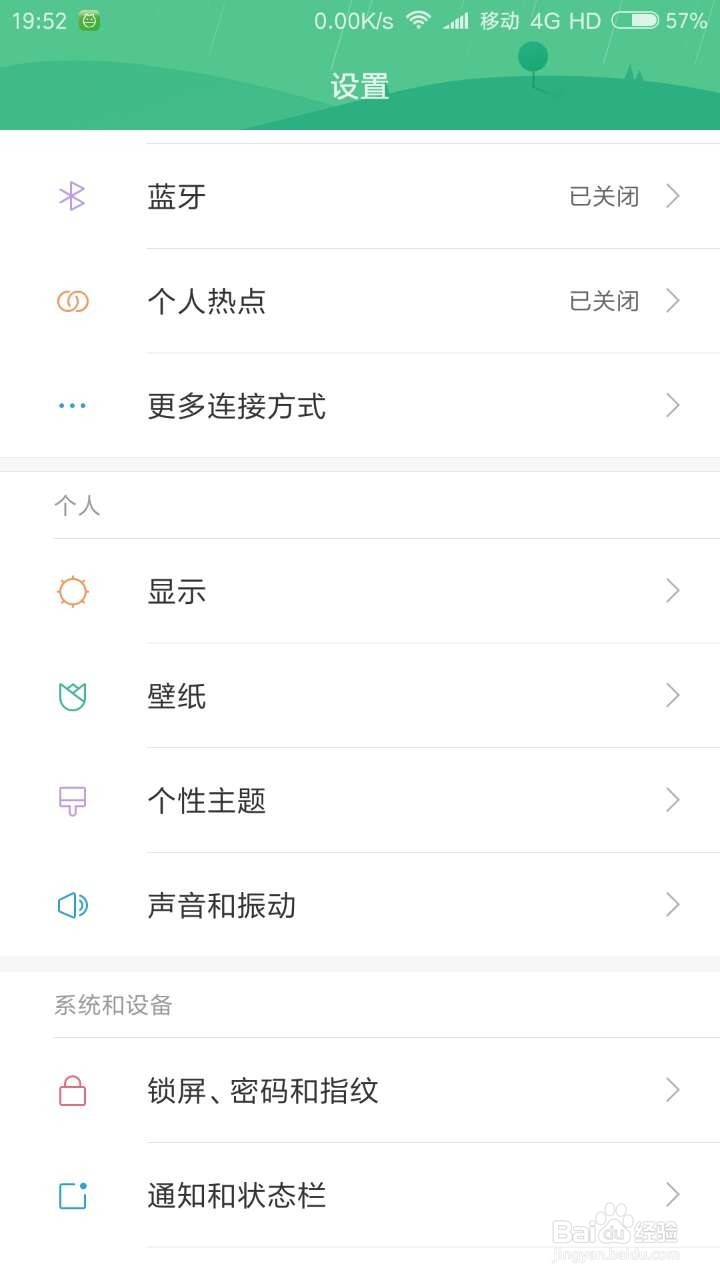Open 声音和振动 sound settings
This screenshot has height=1280, width=720.
click(x=360, y=905)
